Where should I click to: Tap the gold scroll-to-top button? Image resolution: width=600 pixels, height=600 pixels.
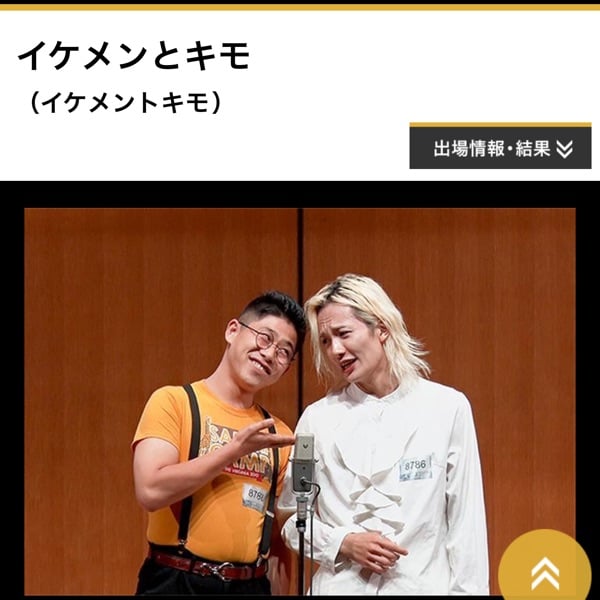(544, 571)
